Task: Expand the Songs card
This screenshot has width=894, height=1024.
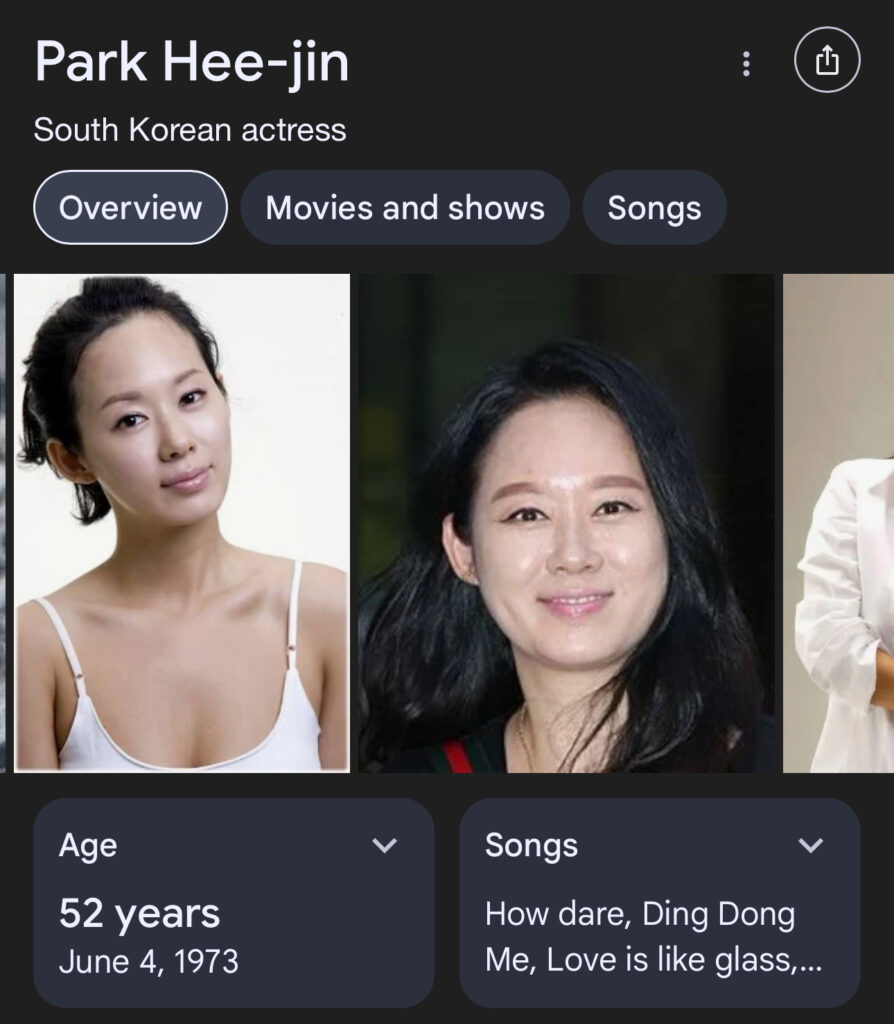Action: click(x=810, y=846)
